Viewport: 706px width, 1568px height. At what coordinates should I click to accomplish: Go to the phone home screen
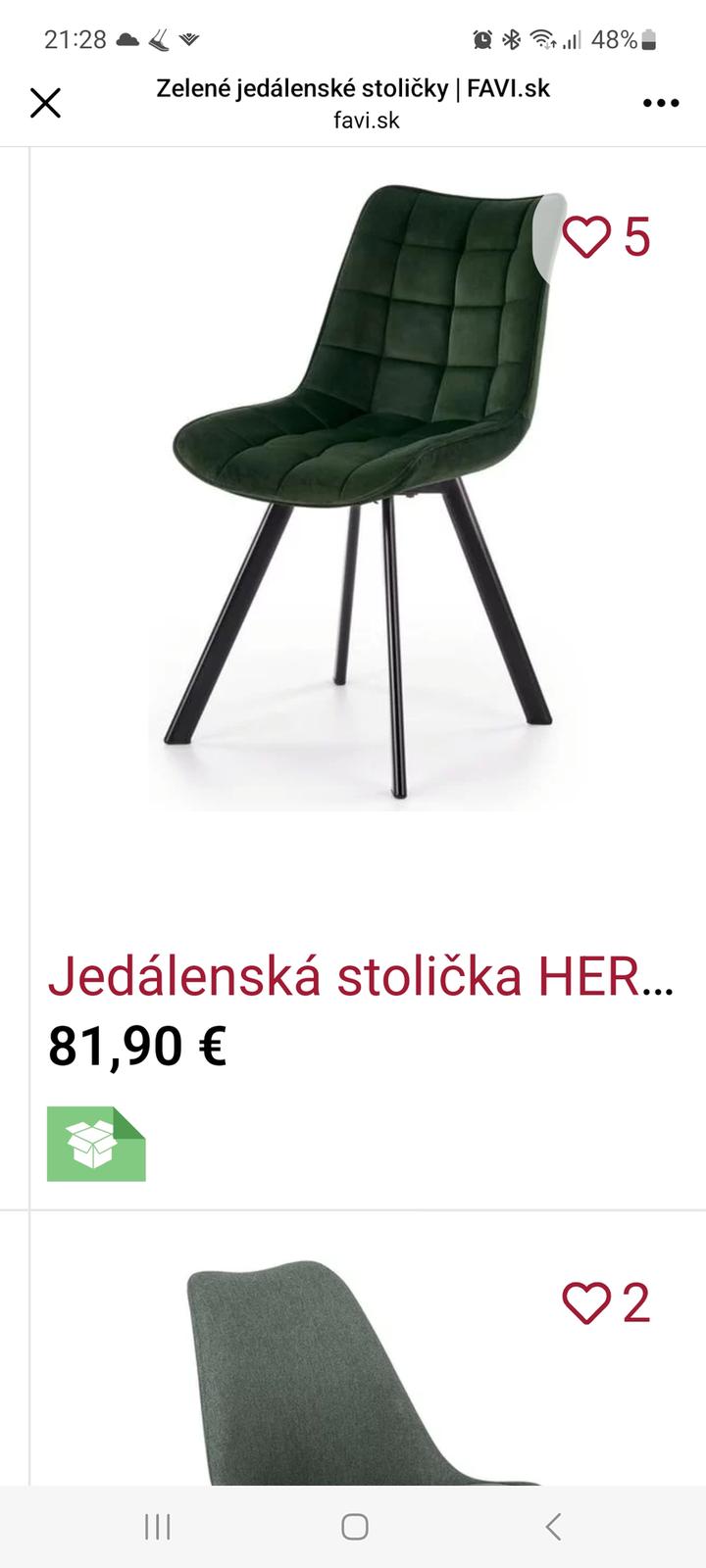point(354,1526)
